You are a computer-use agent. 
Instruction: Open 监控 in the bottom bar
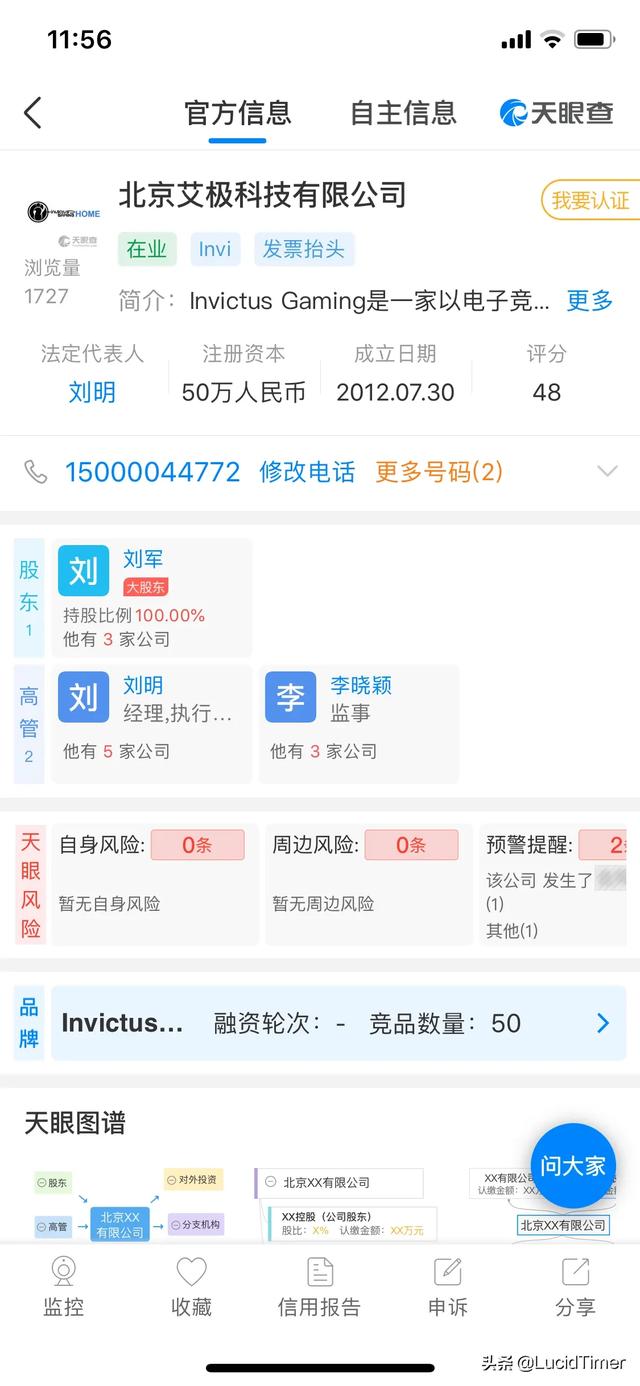click(x=63, y=1286)
